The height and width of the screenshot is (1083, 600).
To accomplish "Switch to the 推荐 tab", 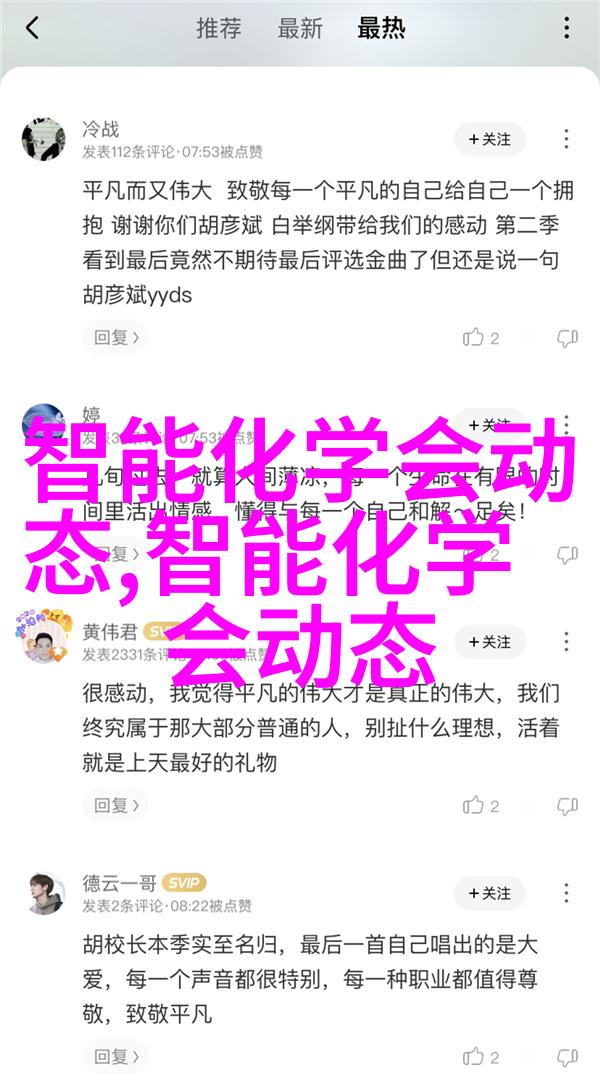I will pyautogui.click(x=218, y=28).
